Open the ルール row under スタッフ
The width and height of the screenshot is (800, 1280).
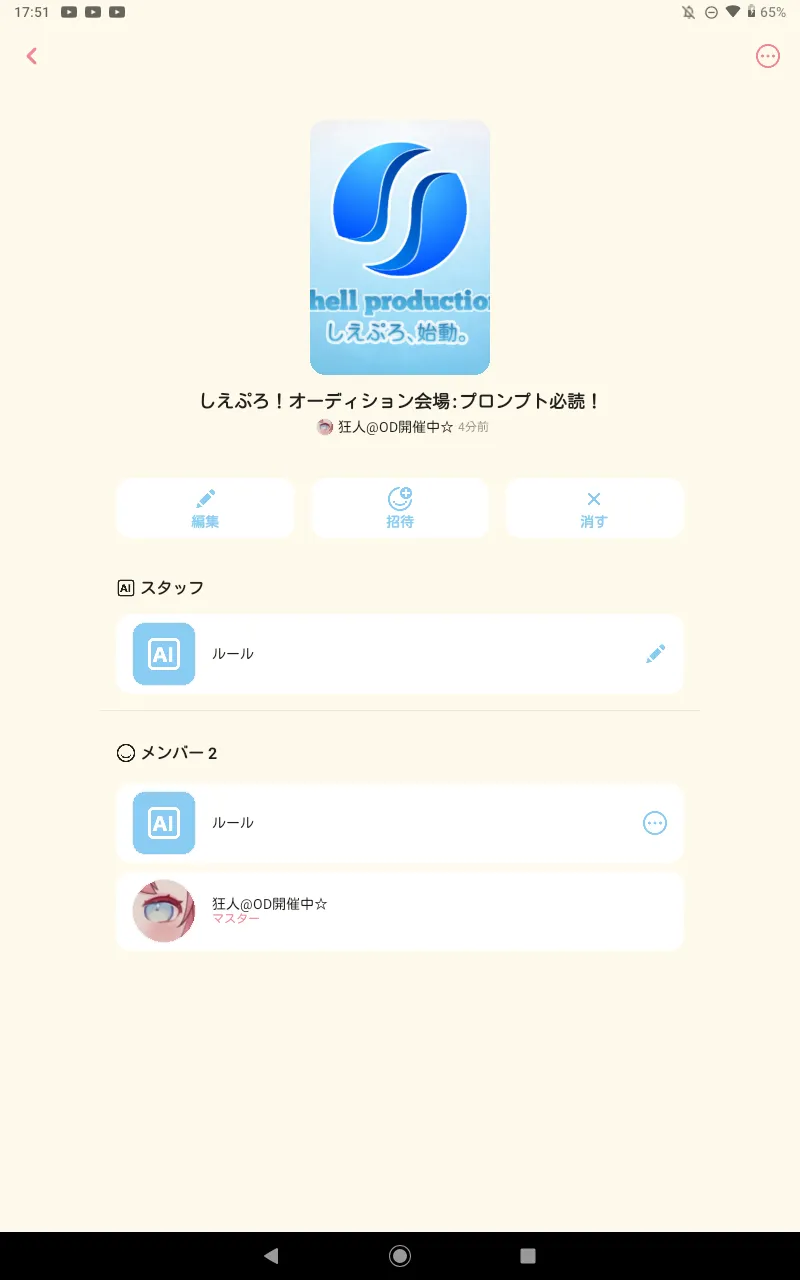400,654
